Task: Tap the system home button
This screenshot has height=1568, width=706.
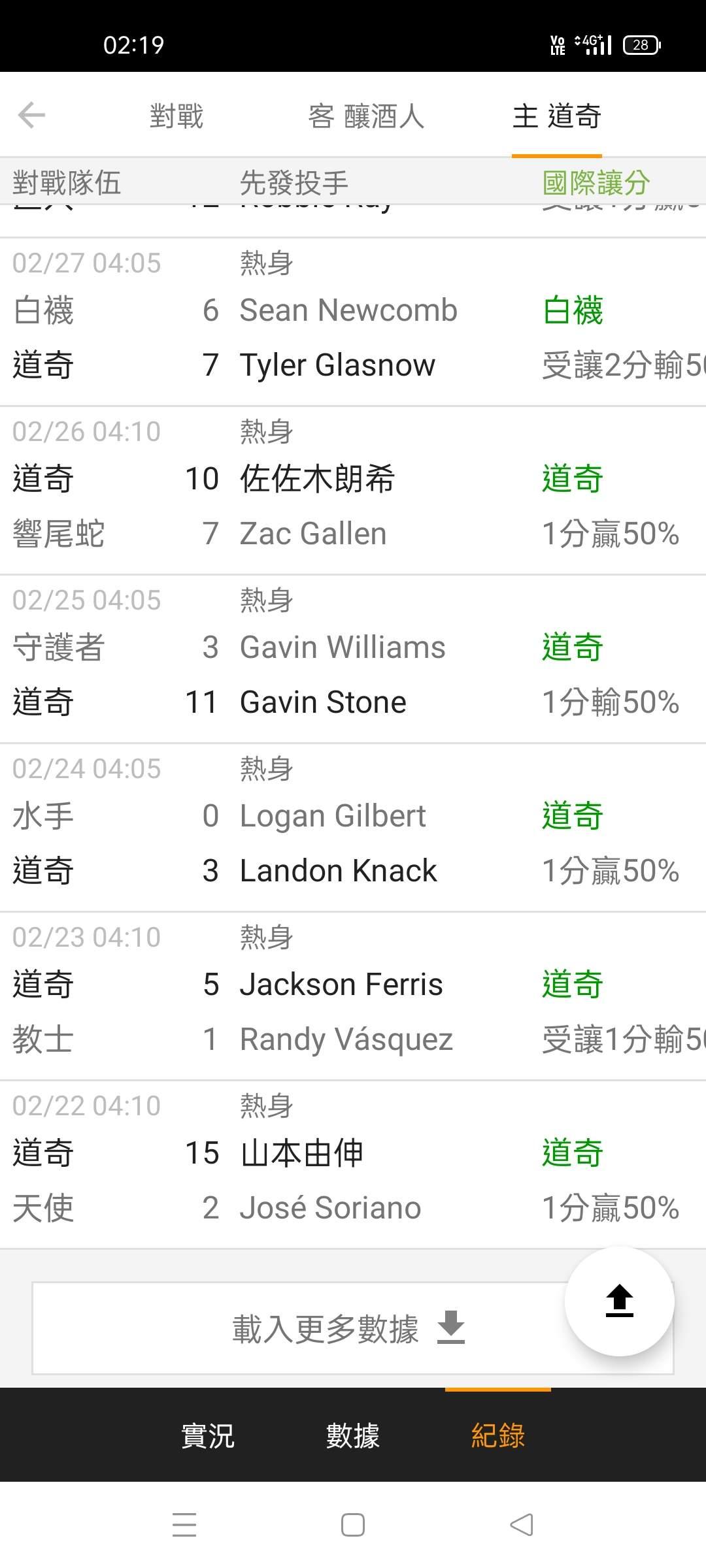Action: click(x=353, y=1525)
